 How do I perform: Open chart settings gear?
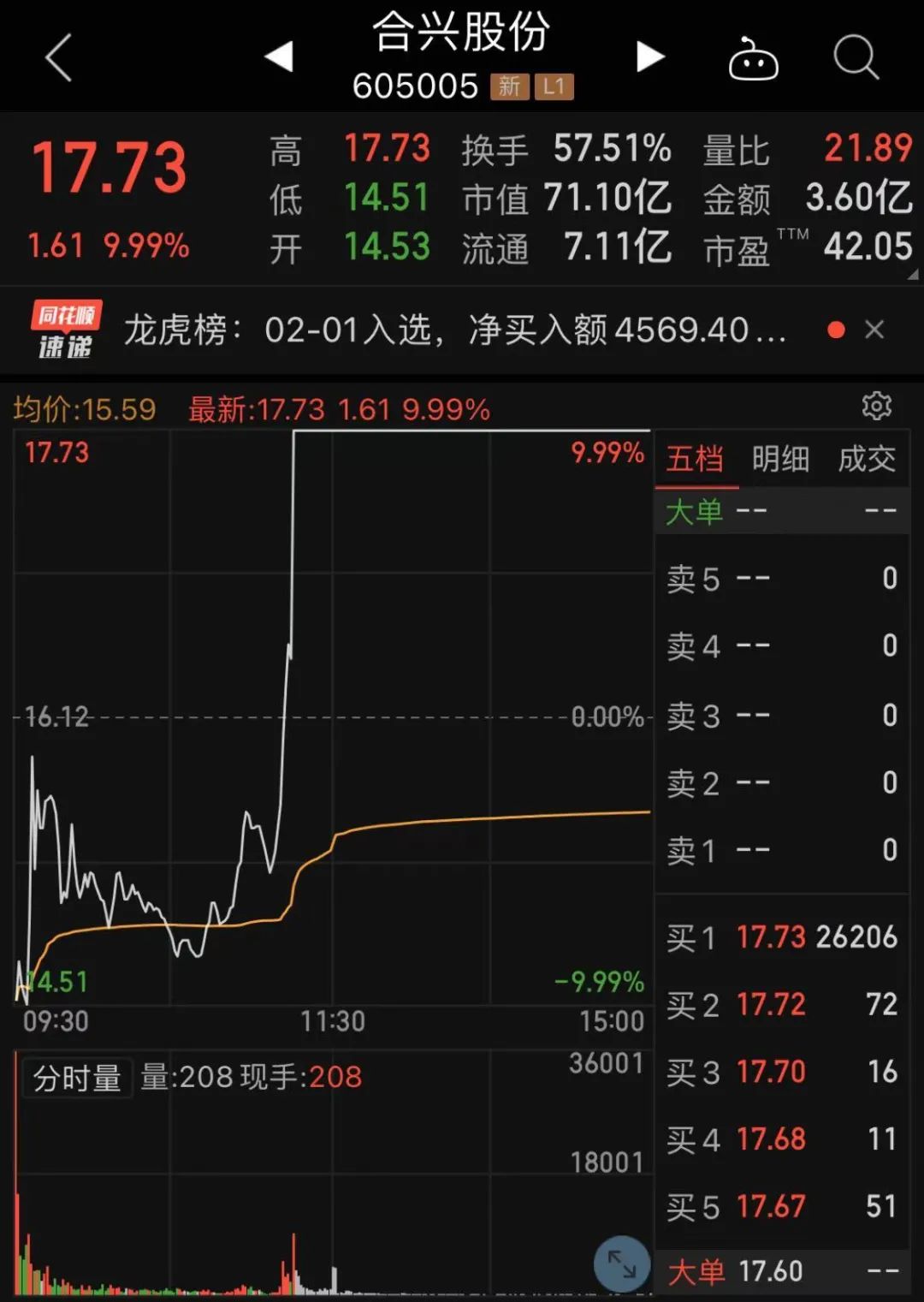[877, 406]
